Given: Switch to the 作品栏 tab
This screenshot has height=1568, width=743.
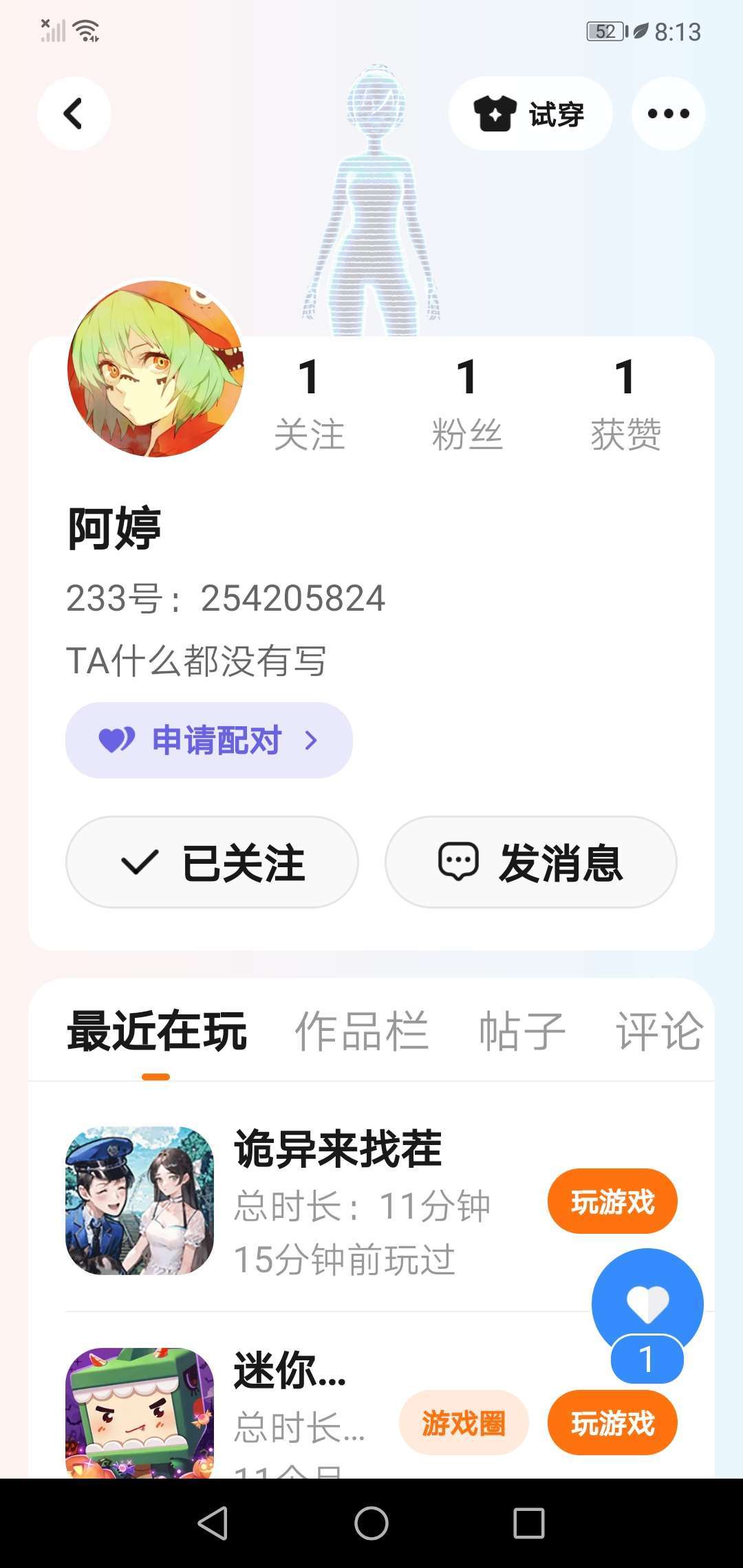Looking at the screenshot, I should (x=362, y=1032).
